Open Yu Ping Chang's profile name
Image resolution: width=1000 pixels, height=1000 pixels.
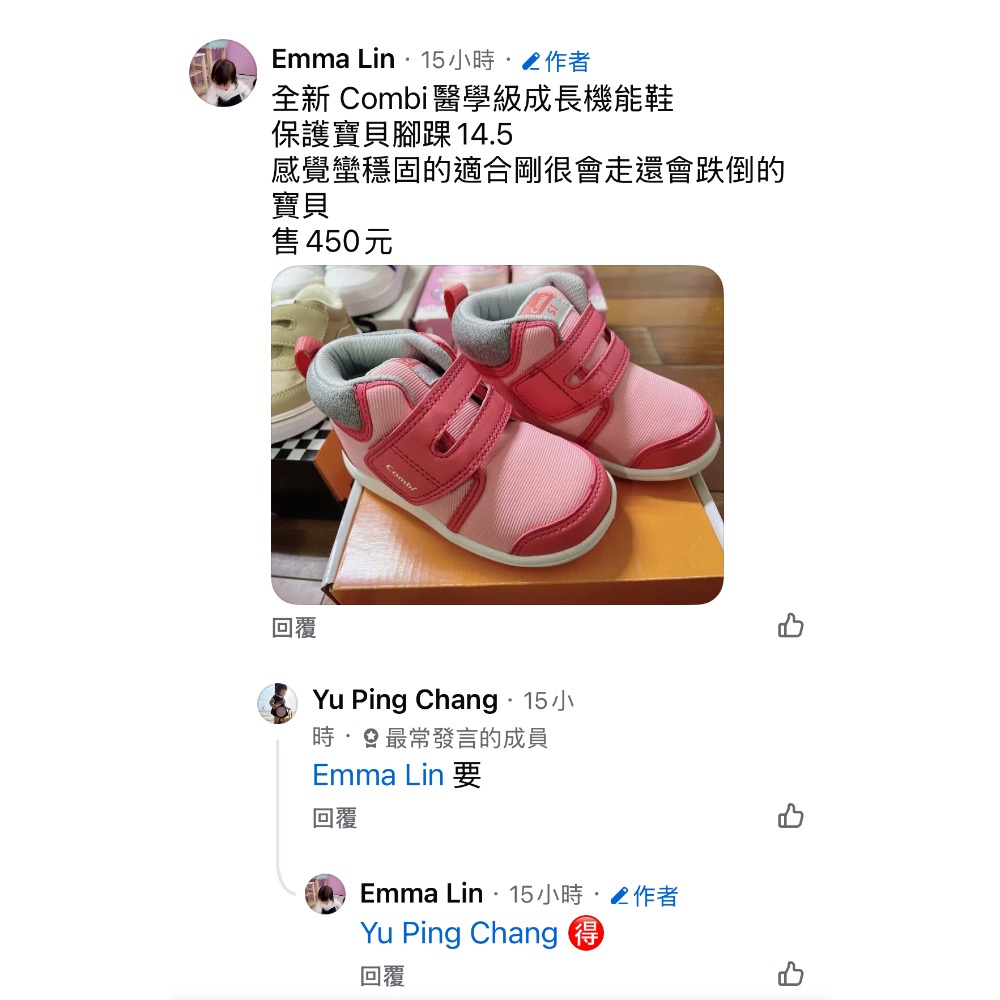(x=404, y=699)
